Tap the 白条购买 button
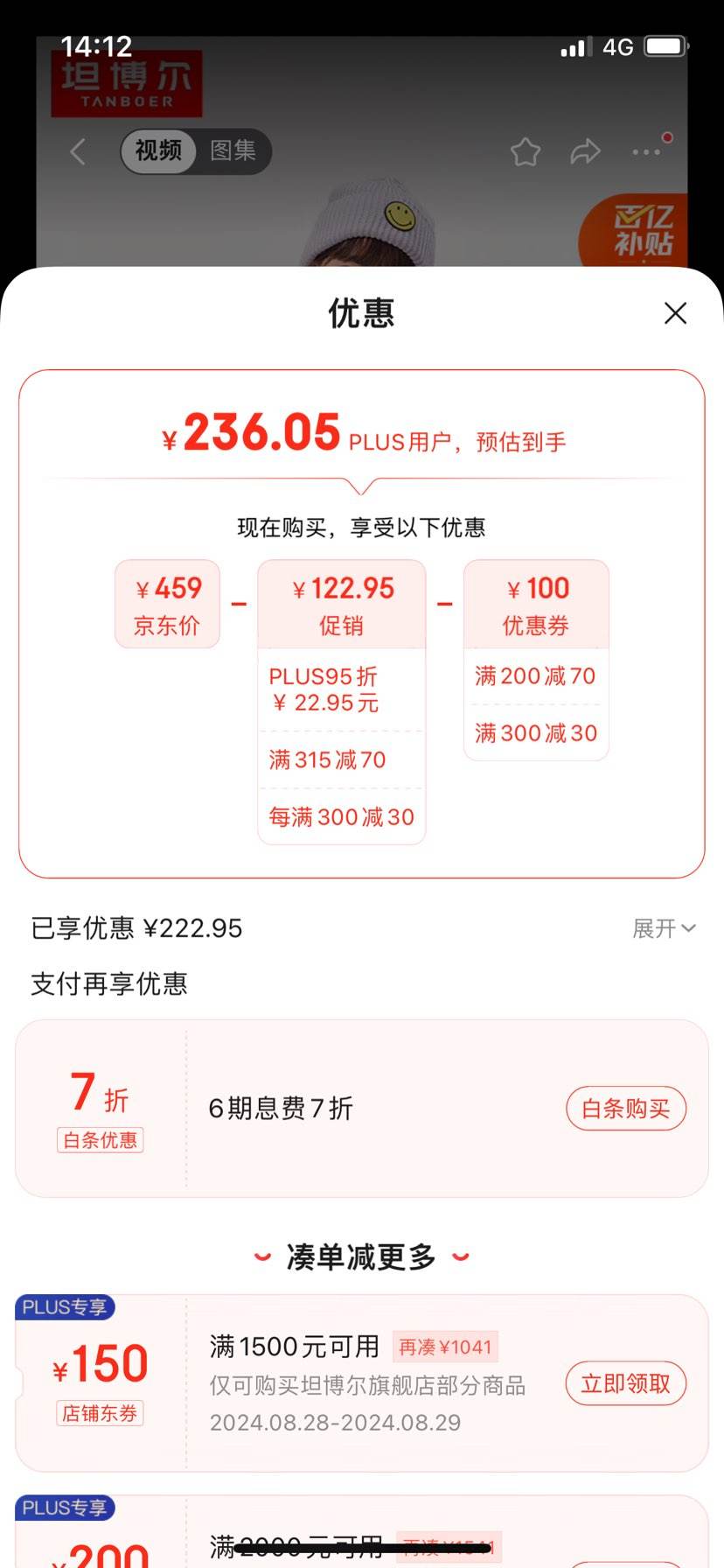The image size is (724, 1568). tap(626, 1109)
